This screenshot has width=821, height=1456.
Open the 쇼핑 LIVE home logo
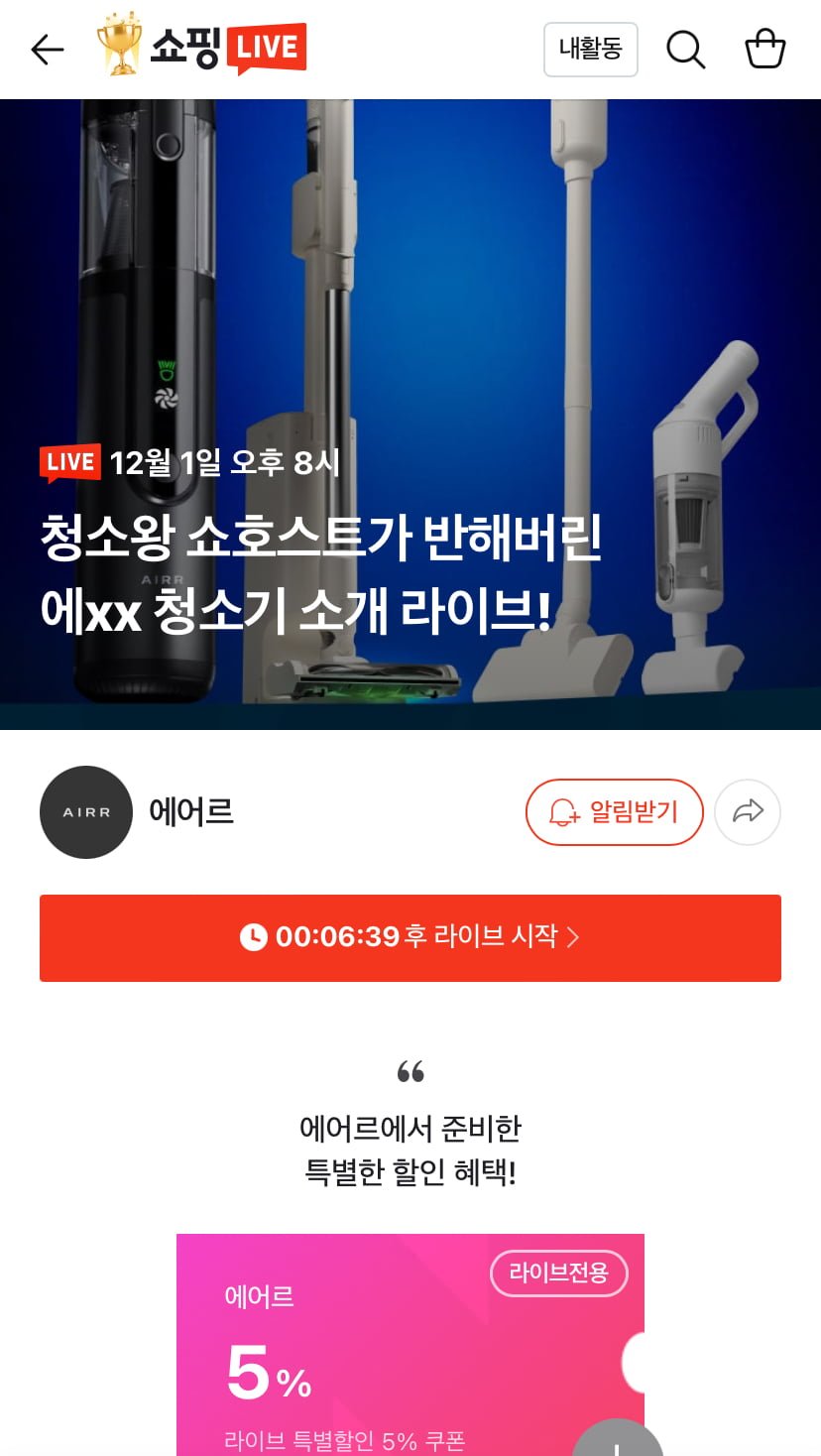202,47
